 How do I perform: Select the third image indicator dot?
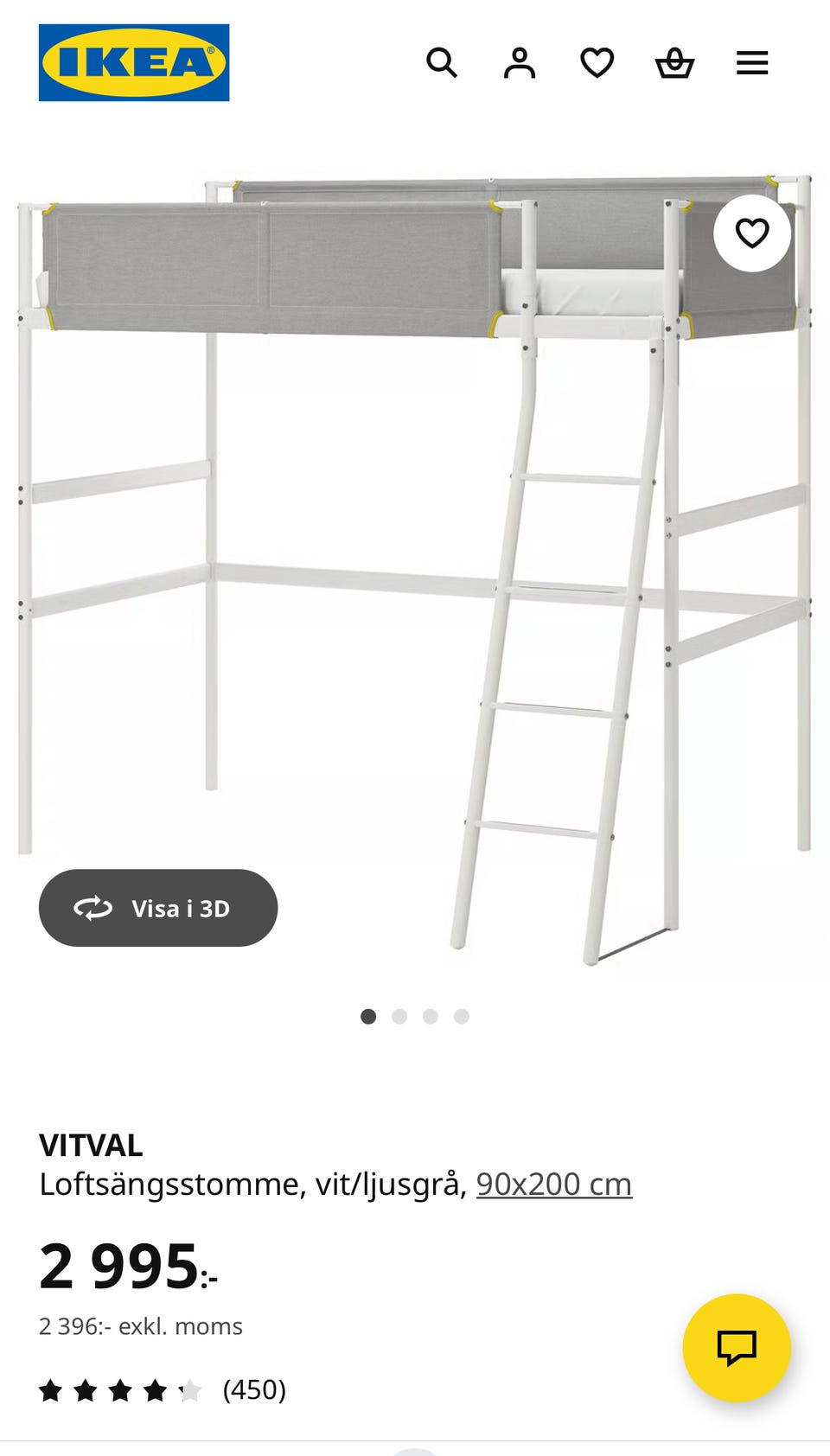[431, 1017]
